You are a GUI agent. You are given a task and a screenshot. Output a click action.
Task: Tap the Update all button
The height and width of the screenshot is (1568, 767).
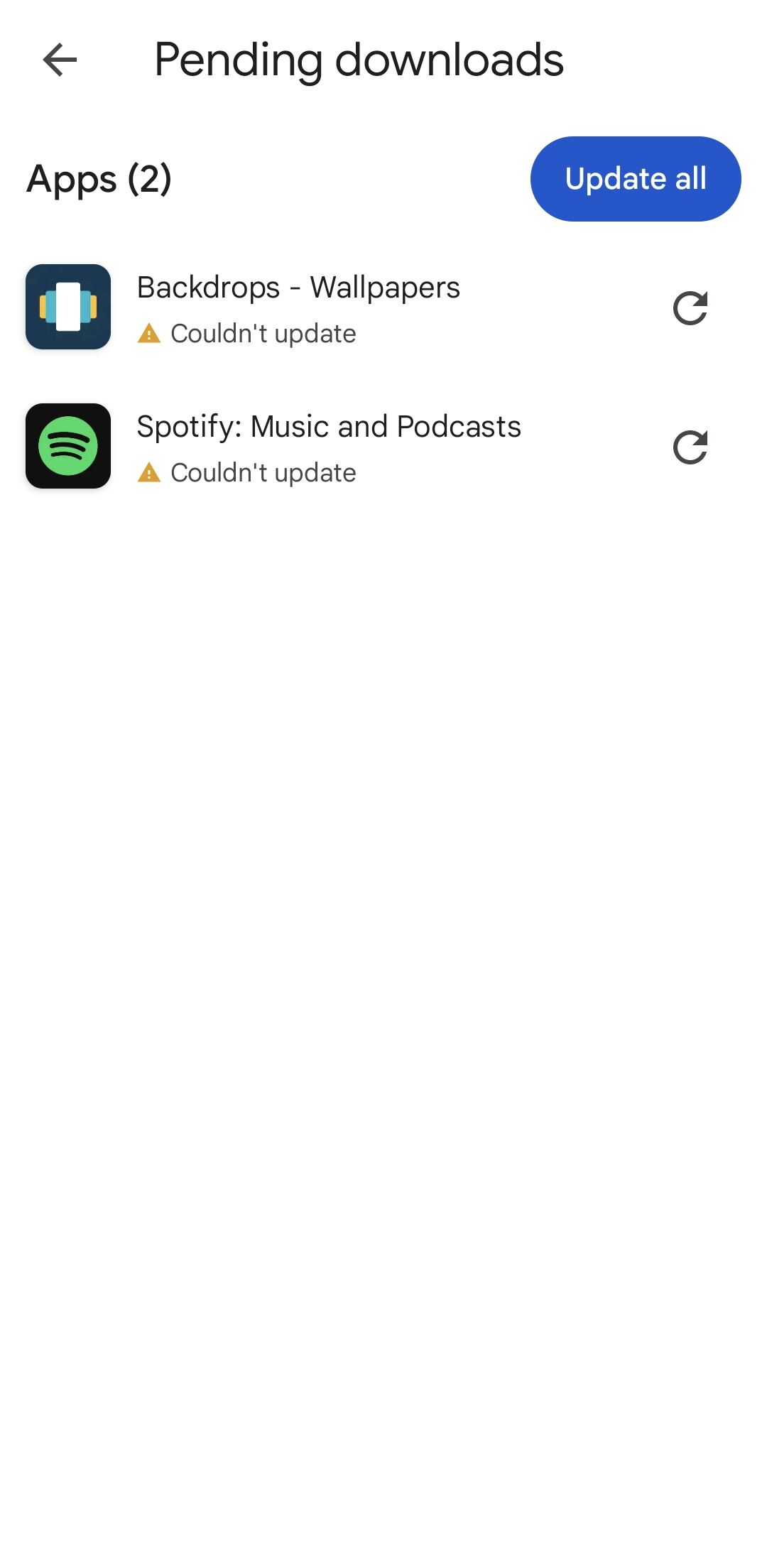click(636, 179)
